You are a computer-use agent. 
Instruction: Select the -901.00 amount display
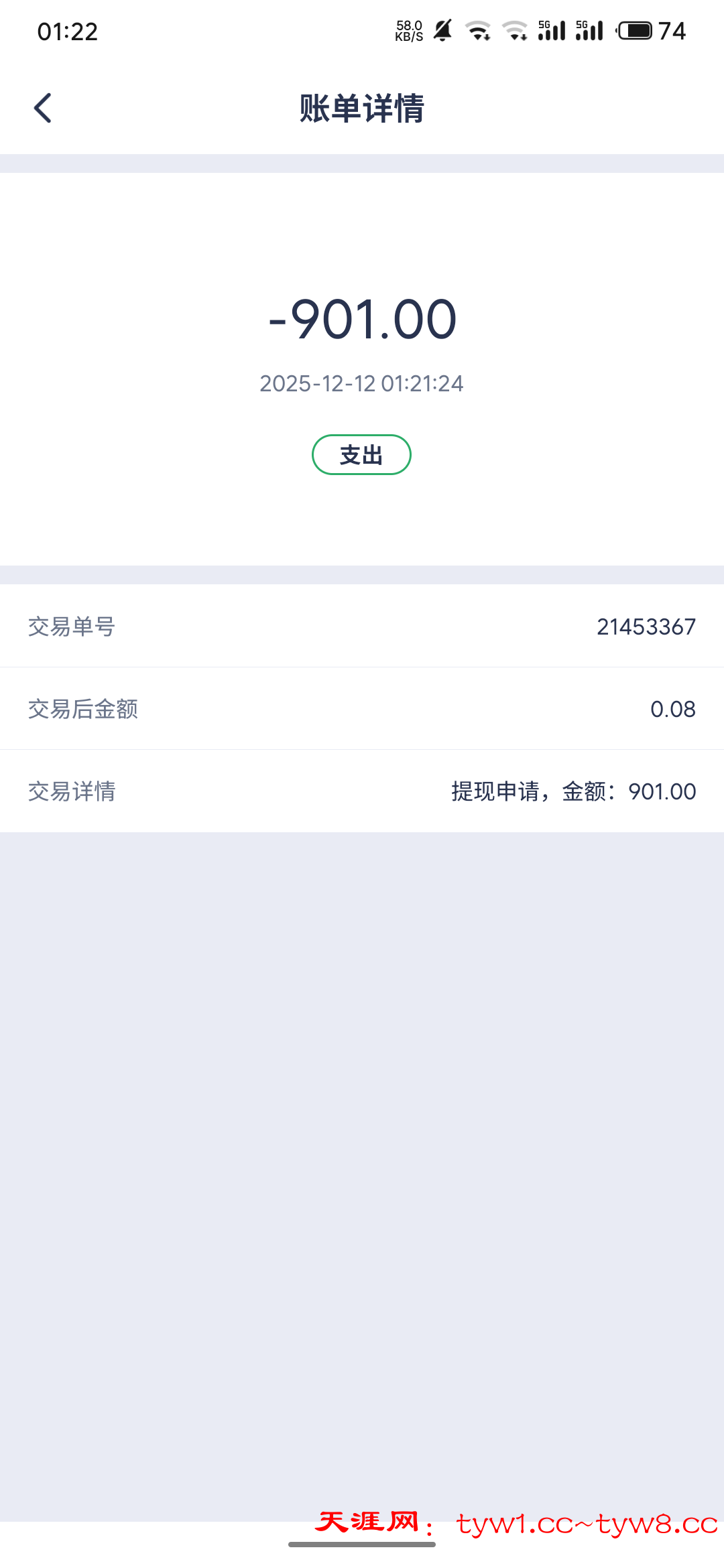click(361, 320)
